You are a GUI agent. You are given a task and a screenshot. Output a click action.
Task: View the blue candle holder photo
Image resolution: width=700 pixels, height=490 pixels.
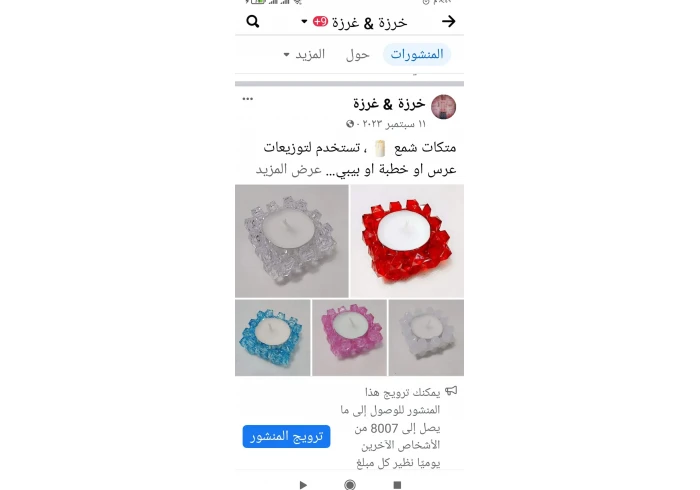272,337
